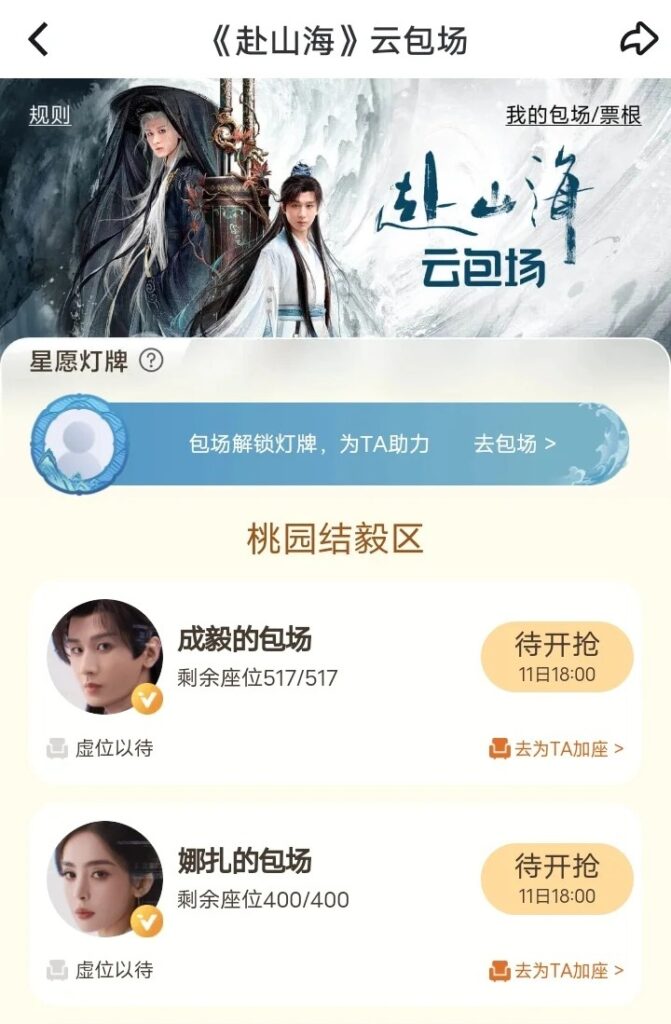Go back using the top-left arrow

(38, 40)
